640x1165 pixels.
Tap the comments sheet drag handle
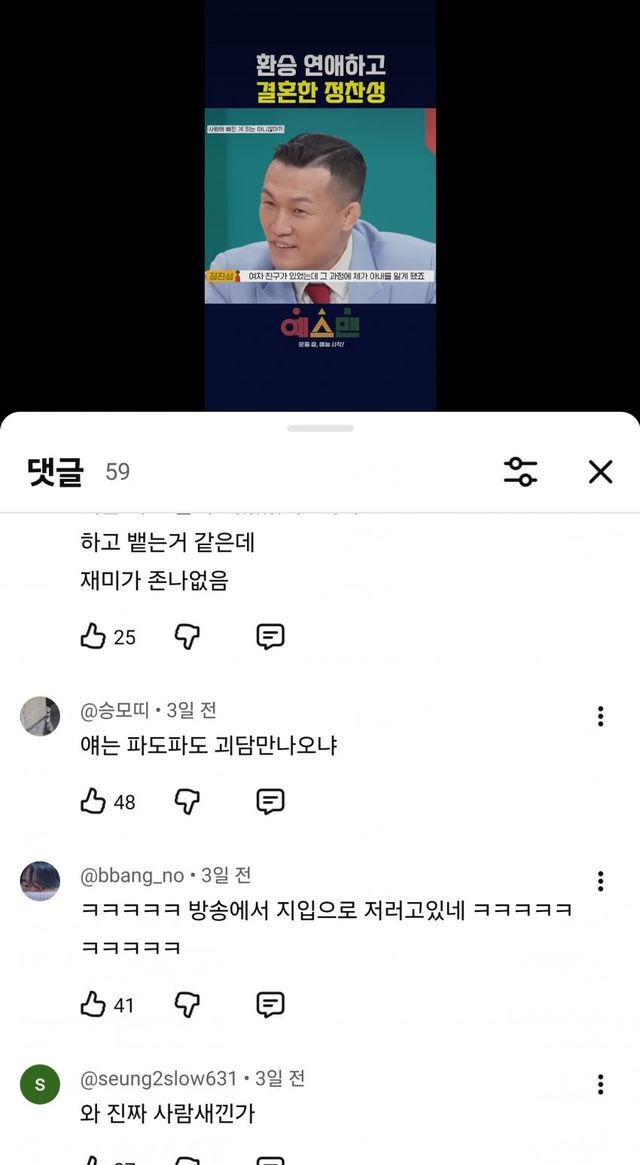320,429
